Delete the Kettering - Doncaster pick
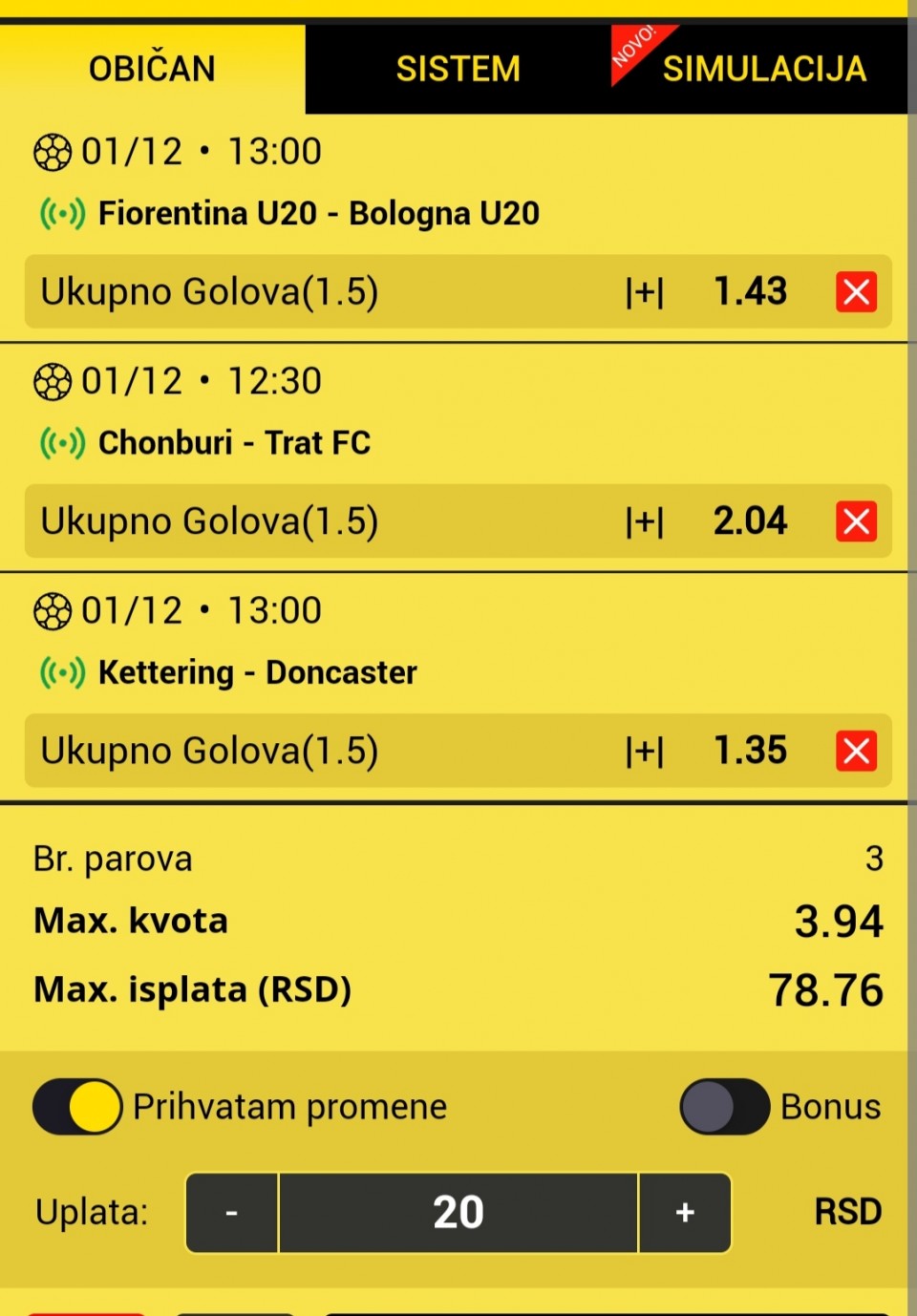This screenshot has width=917, height=1316. [x=856, y=752]
